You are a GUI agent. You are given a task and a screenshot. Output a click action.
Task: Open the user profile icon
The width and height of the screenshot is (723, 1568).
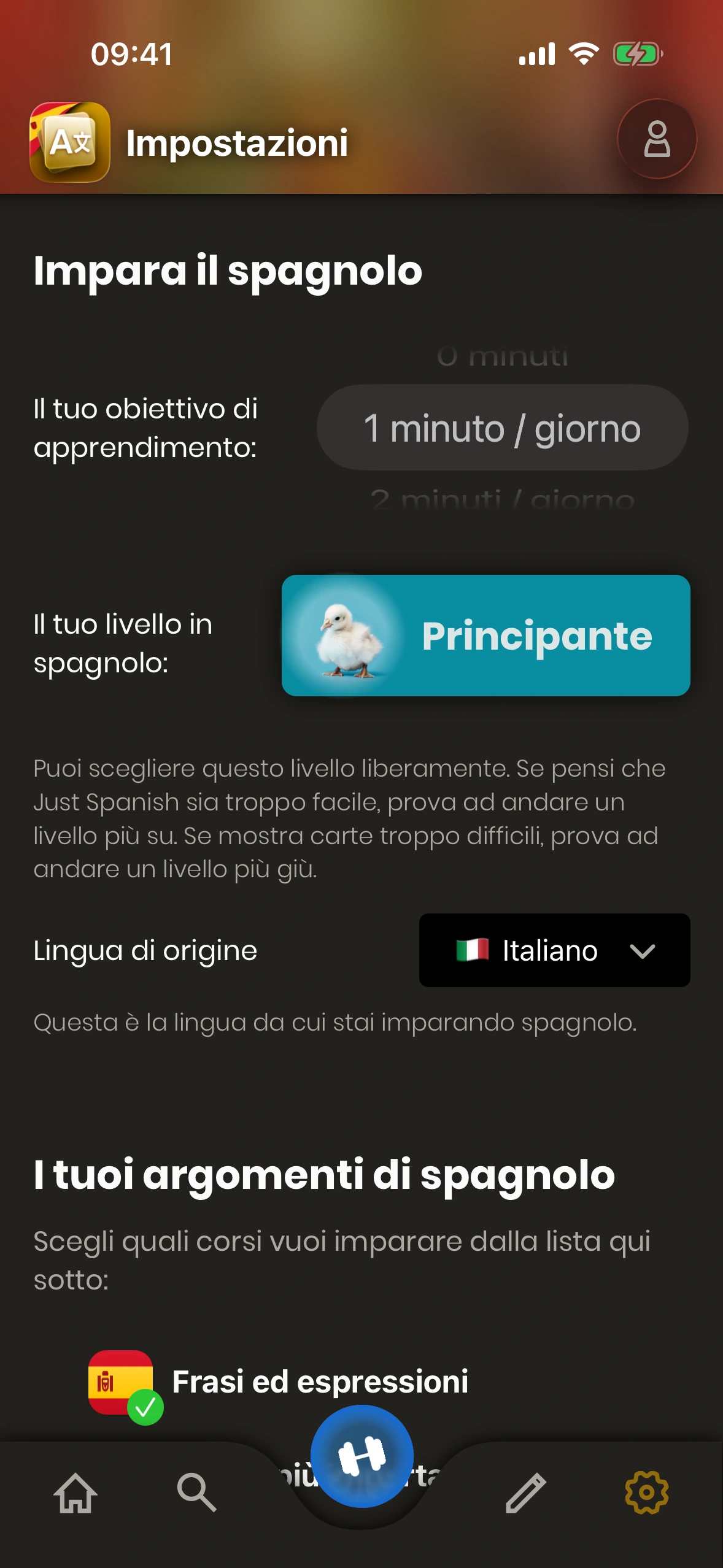click(x=656, y=139)
